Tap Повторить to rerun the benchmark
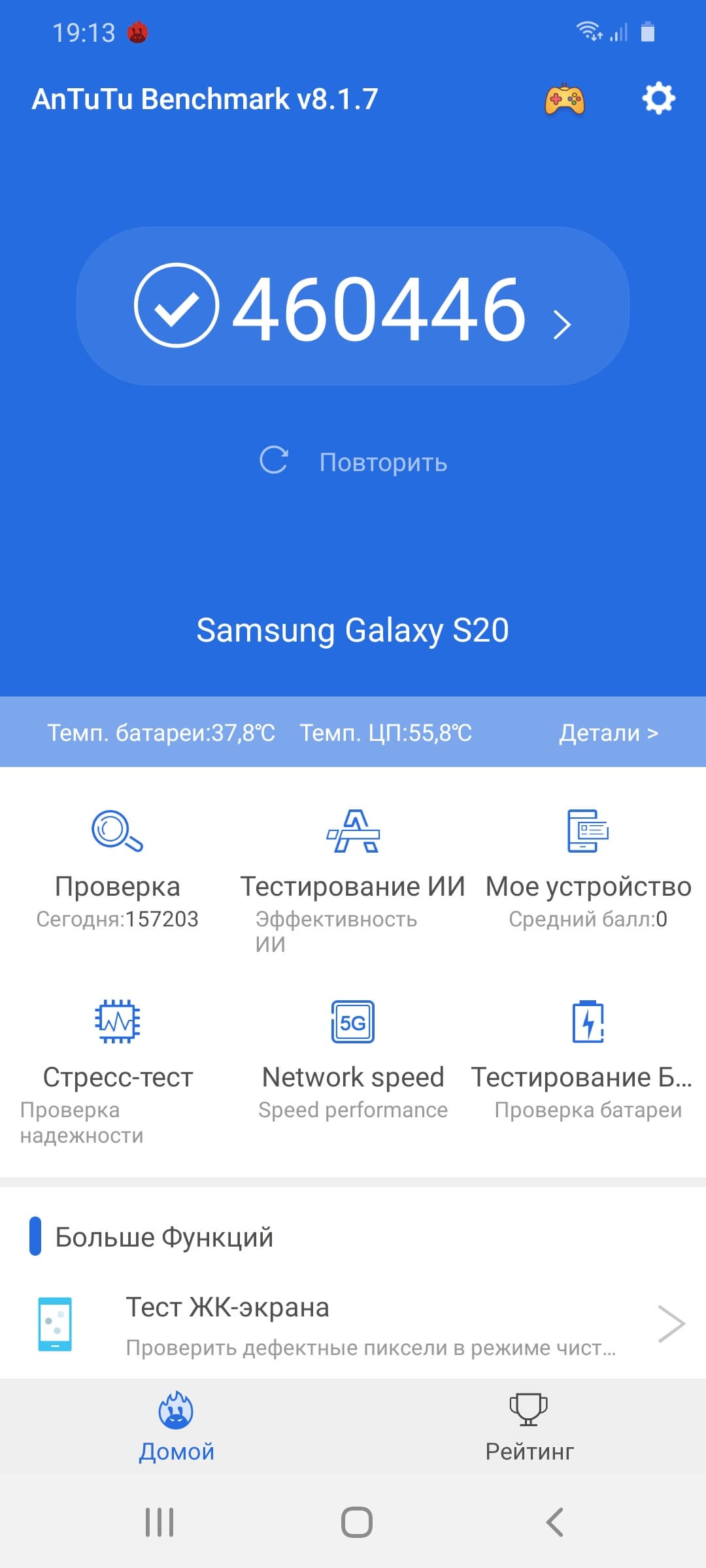706x1568 pixels. (353, 462)
